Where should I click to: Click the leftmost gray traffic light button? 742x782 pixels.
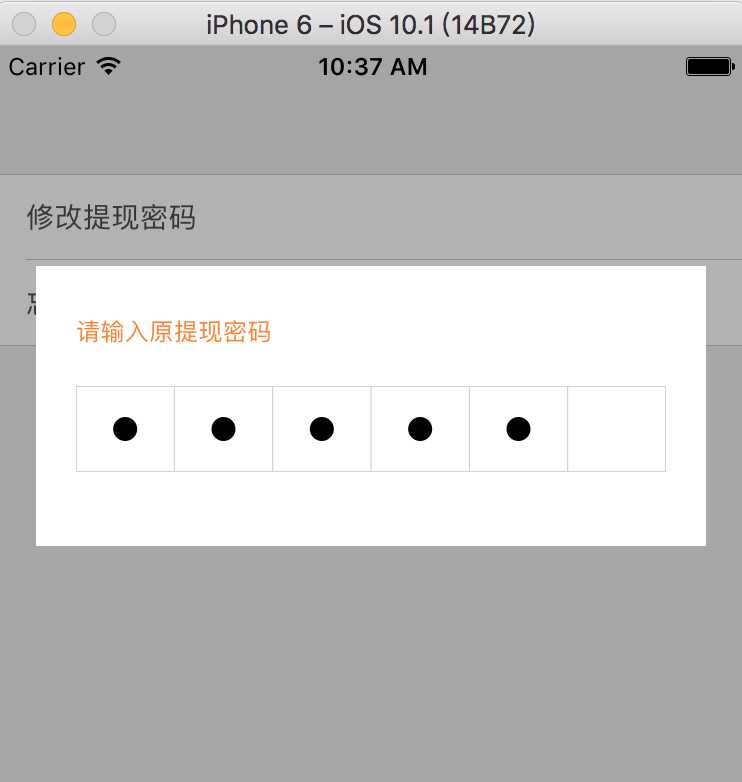(x=23, y=22)
